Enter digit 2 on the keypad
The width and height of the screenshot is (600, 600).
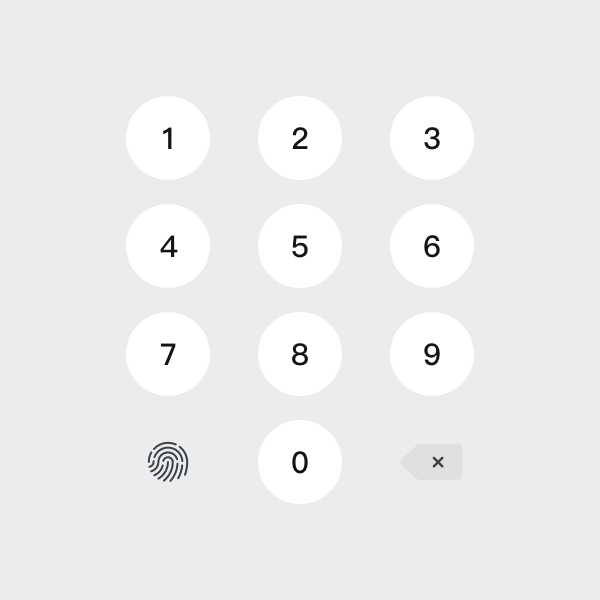pos(300,138)
